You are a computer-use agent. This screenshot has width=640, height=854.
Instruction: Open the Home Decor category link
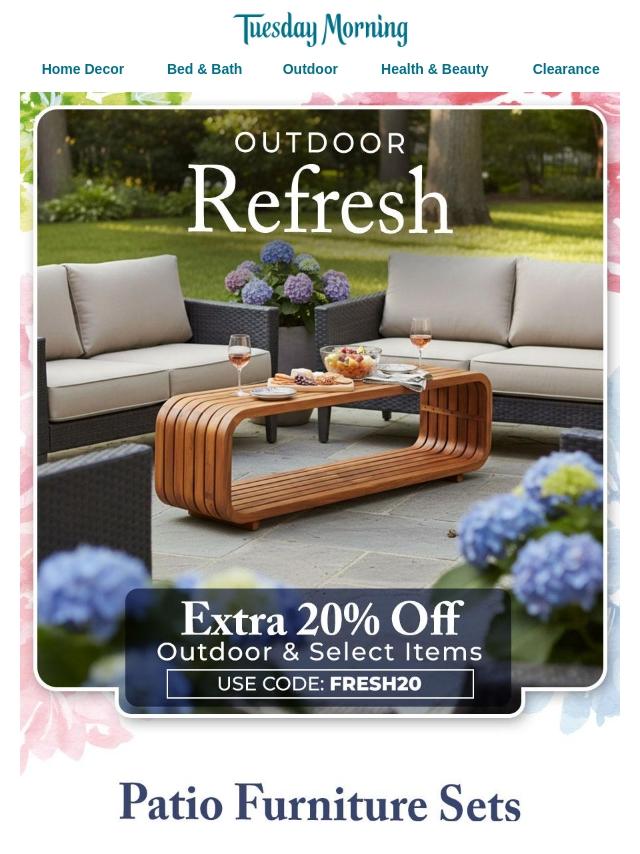pos(83,69)
